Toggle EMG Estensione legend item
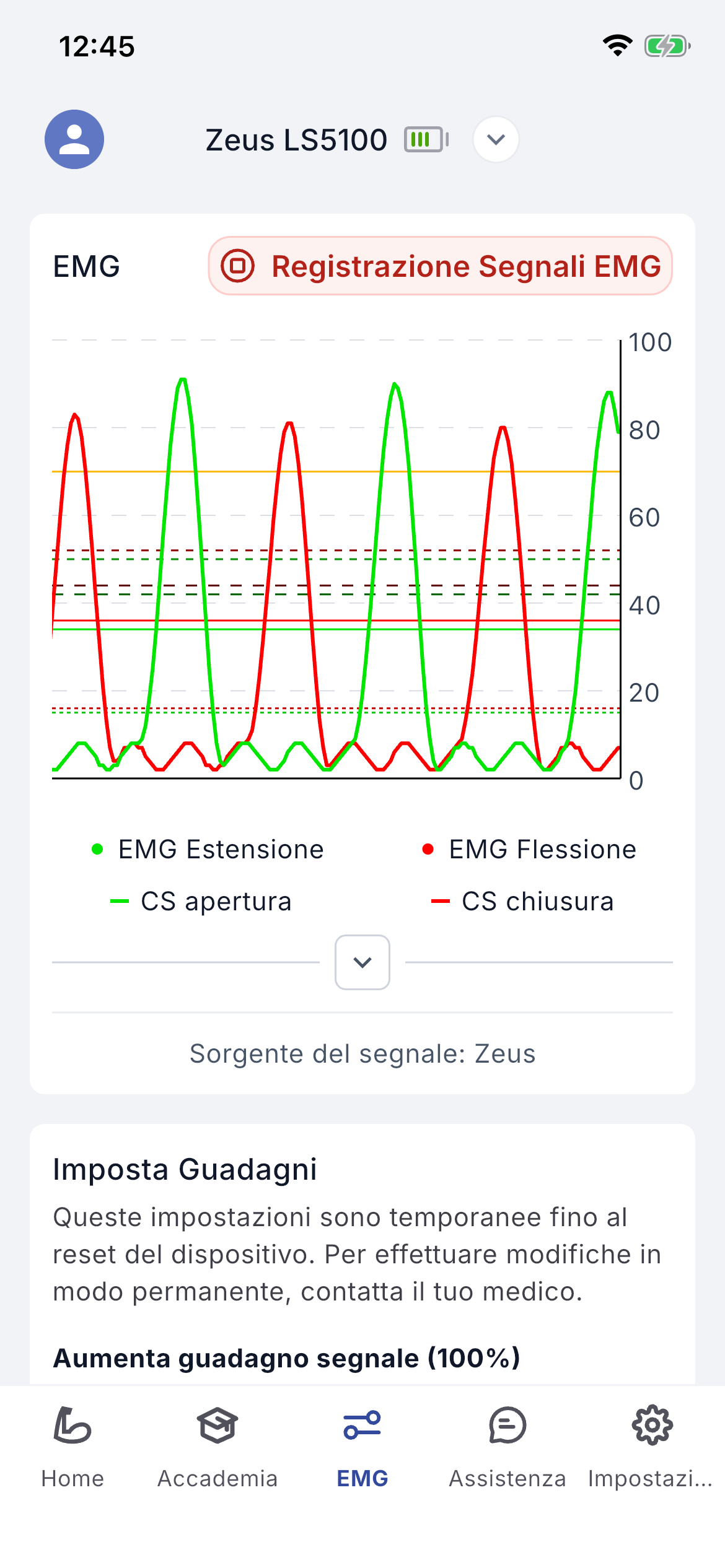The height and width of the screenshot is (1568, 725). tap(208, 849)
